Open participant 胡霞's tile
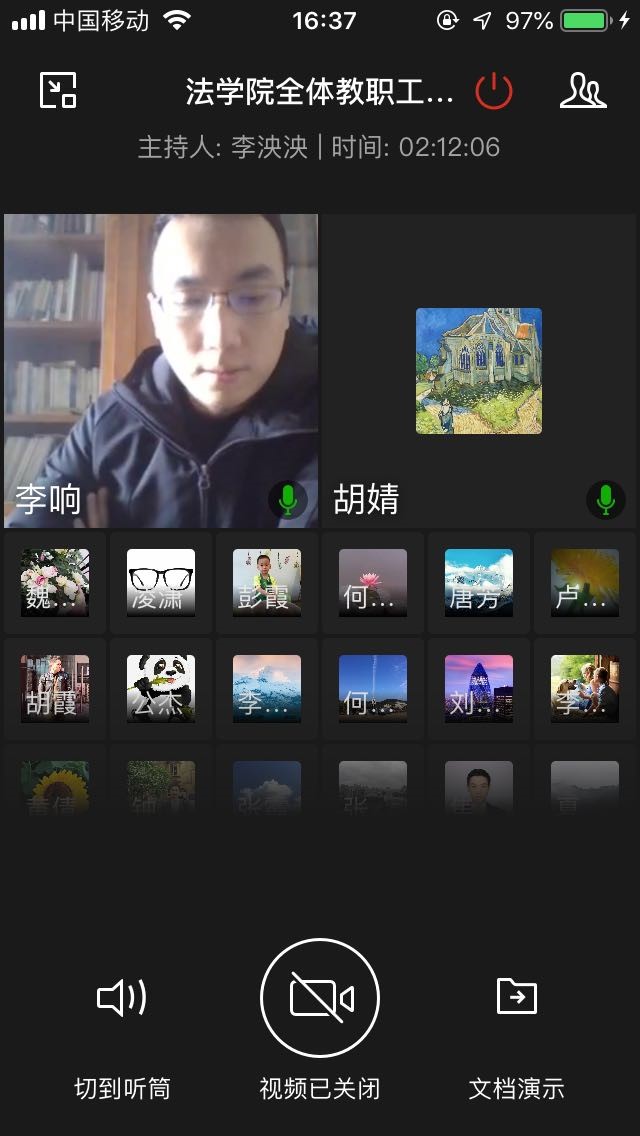This screenshot has width=640, height=1136. click(55, 688)
